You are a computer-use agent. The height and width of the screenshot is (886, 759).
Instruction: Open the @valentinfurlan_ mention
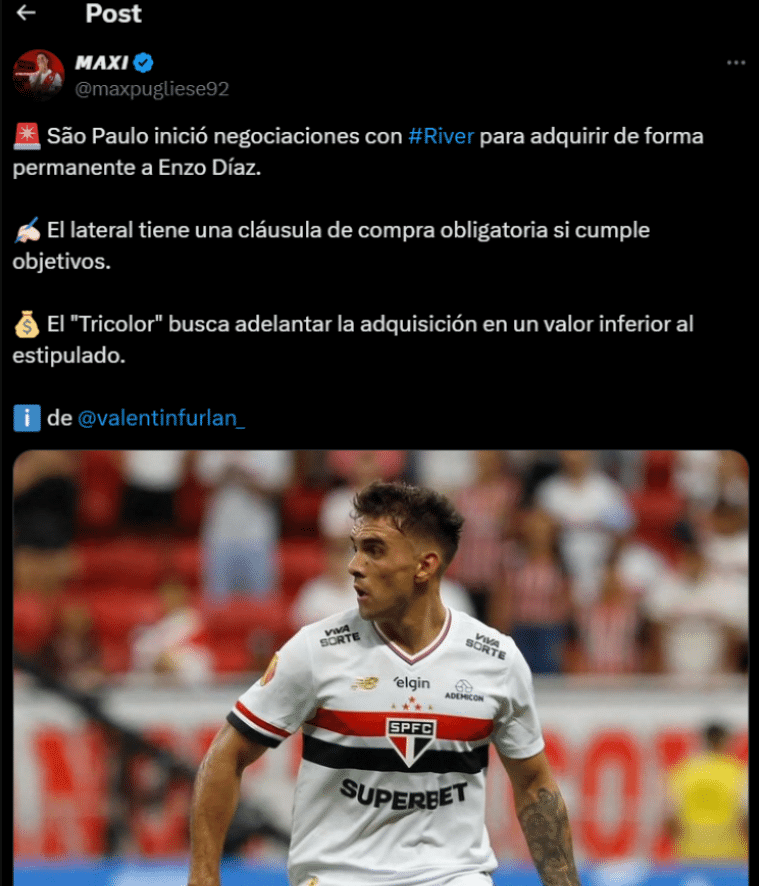[160, 418]
